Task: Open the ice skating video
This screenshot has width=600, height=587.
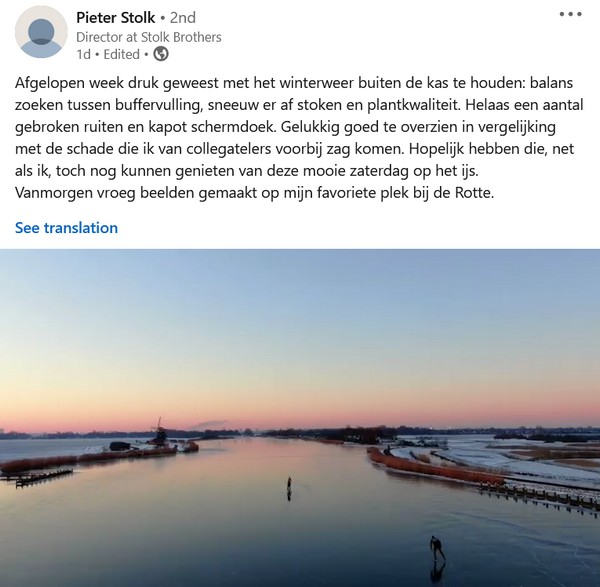Action: 300,417
